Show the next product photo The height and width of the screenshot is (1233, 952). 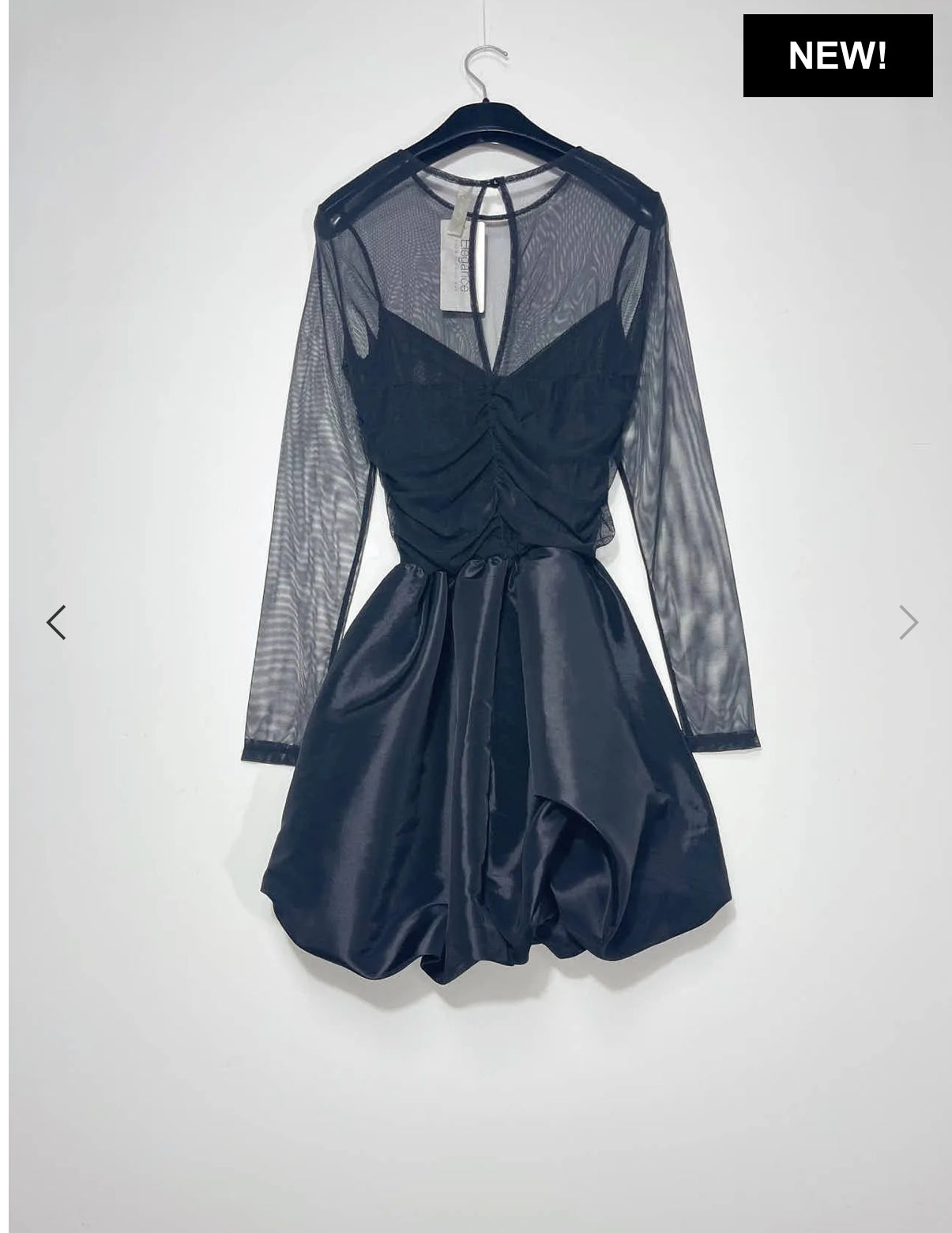pos(908,622)
